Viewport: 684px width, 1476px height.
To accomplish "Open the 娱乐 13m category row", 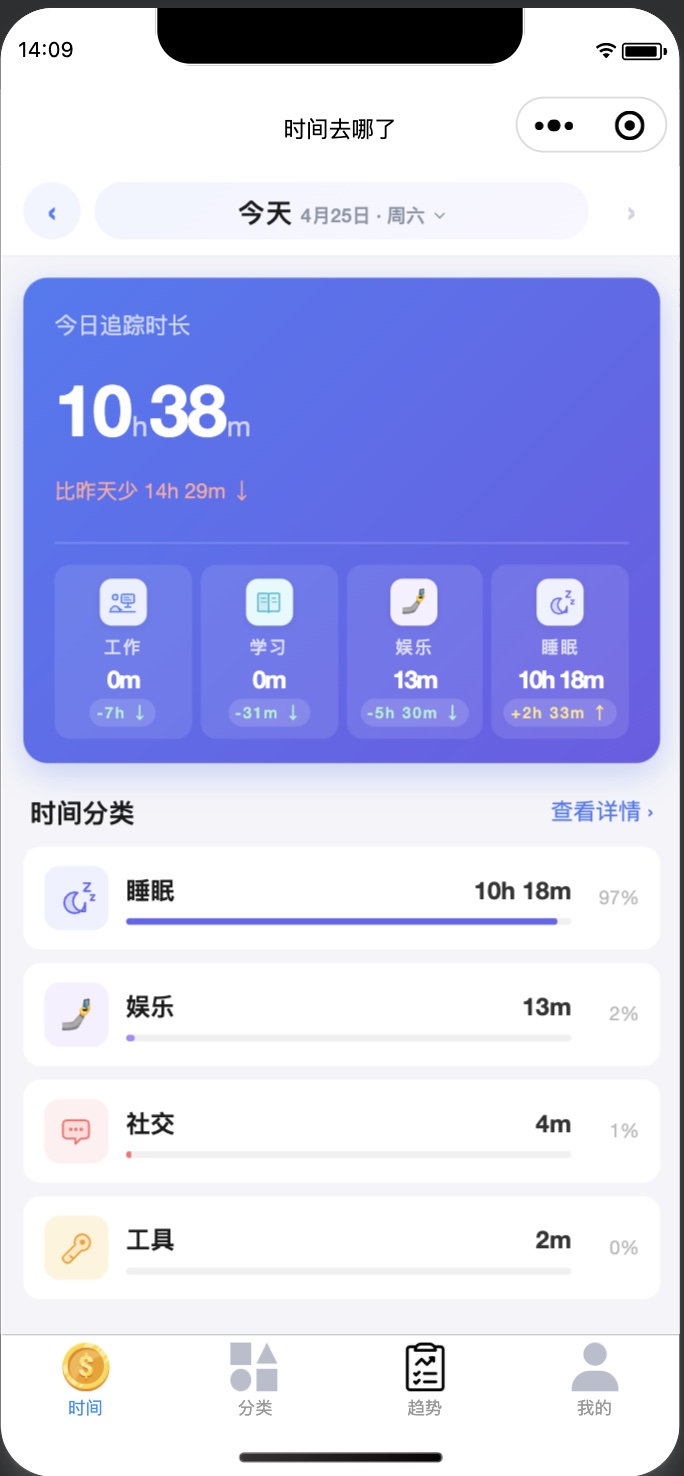I will click(x=341, y=1014).
